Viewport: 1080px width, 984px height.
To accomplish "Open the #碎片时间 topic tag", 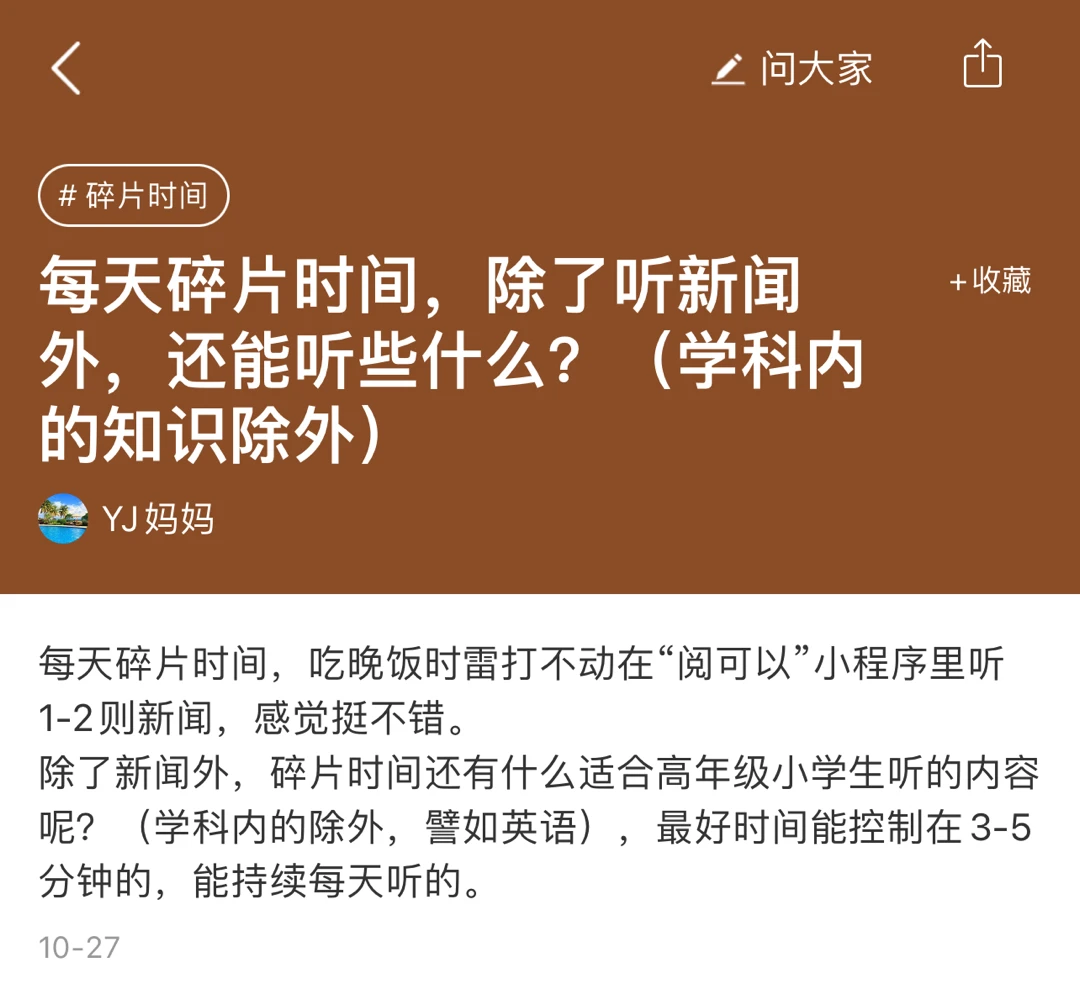I will point(134,195).
